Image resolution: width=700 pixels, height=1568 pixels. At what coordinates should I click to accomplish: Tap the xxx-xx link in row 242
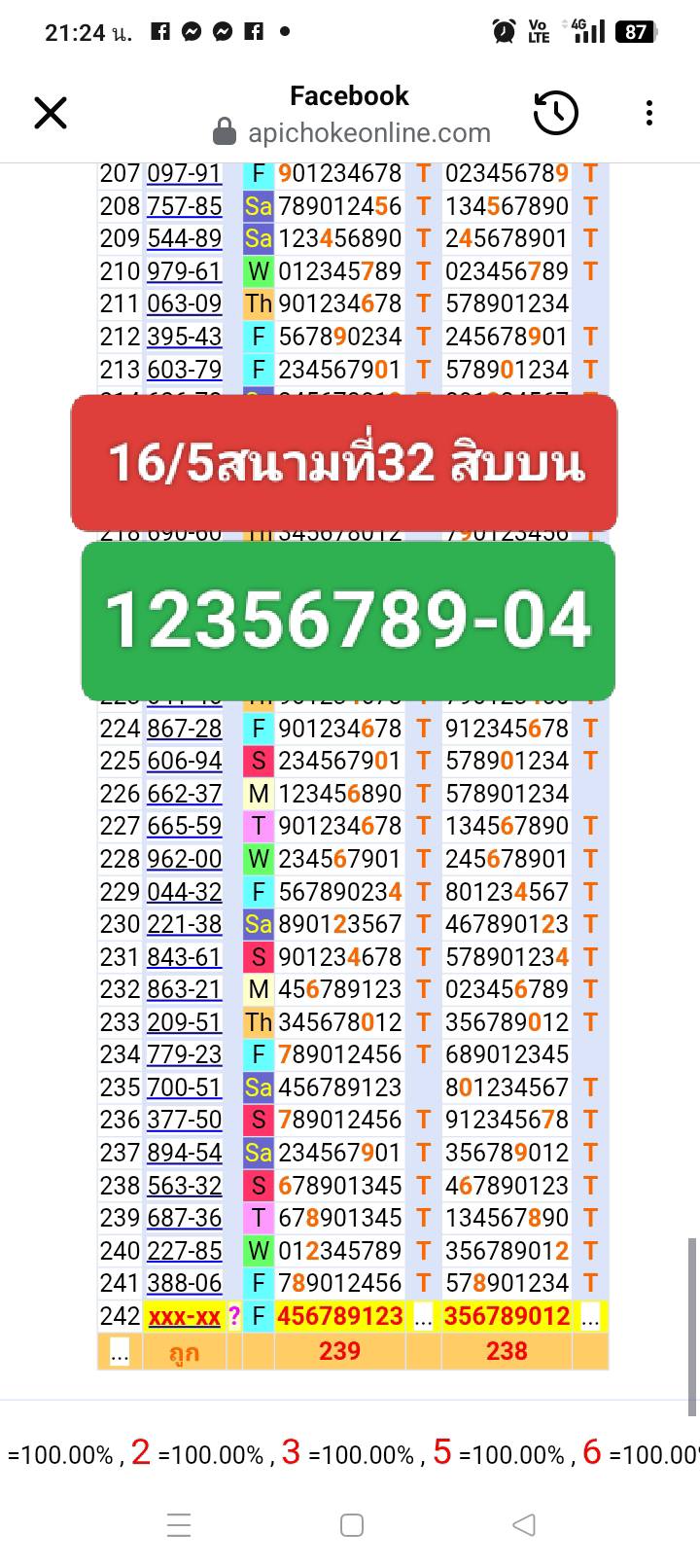pos(185,1317)
